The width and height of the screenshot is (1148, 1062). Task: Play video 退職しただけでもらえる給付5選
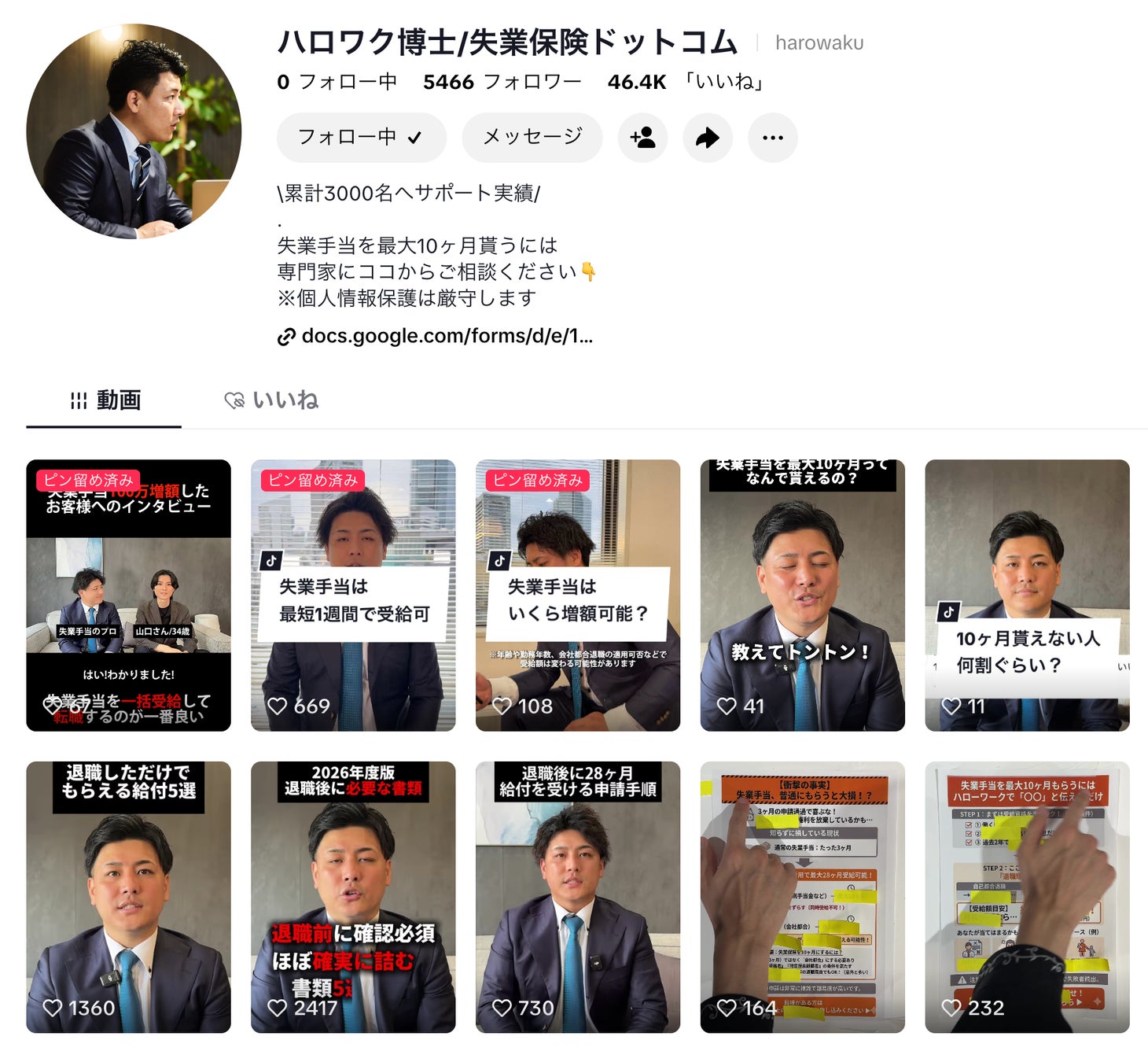tap(128, 897)
